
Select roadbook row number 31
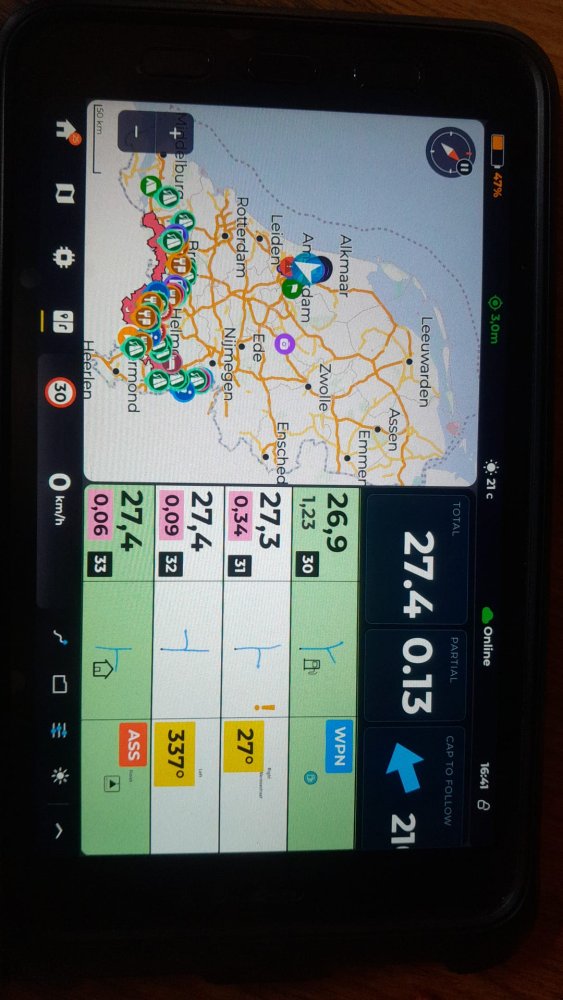(254, 670)
